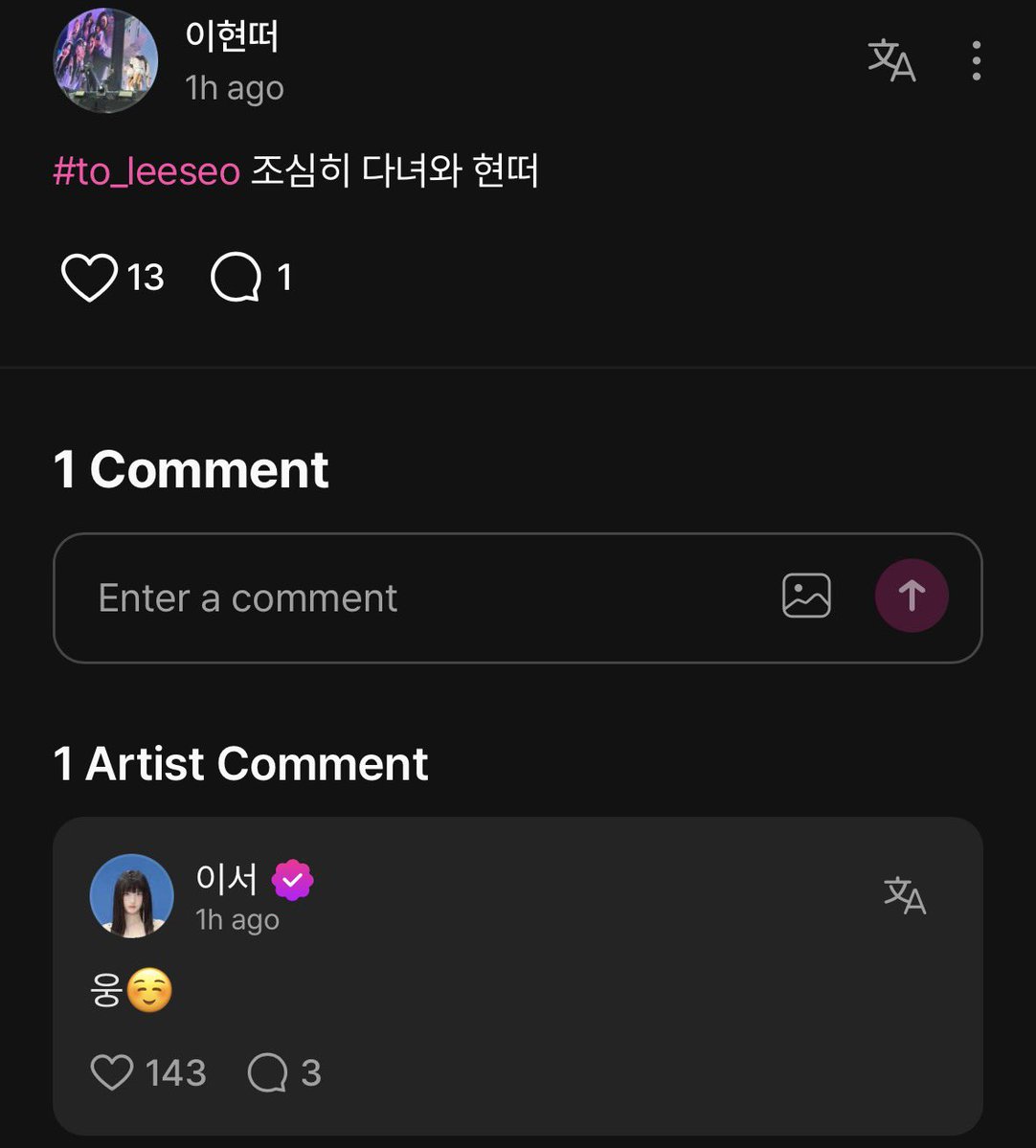The width and height of the screenshot is (1036, 1148).
Task: Open the post's three-dot overflow menu
Action: [x=976, y=61]
